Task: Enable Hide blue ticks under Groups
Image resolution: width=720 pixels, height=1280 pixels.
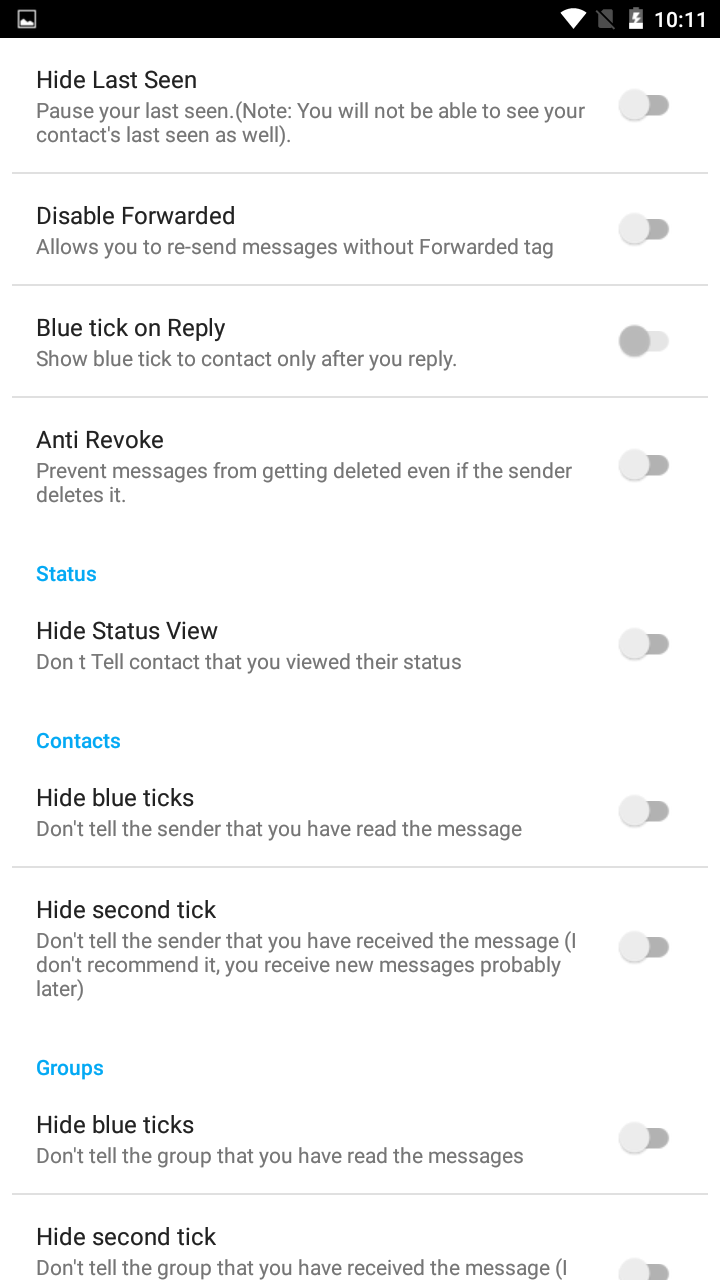Action: tap(644, 1138)
